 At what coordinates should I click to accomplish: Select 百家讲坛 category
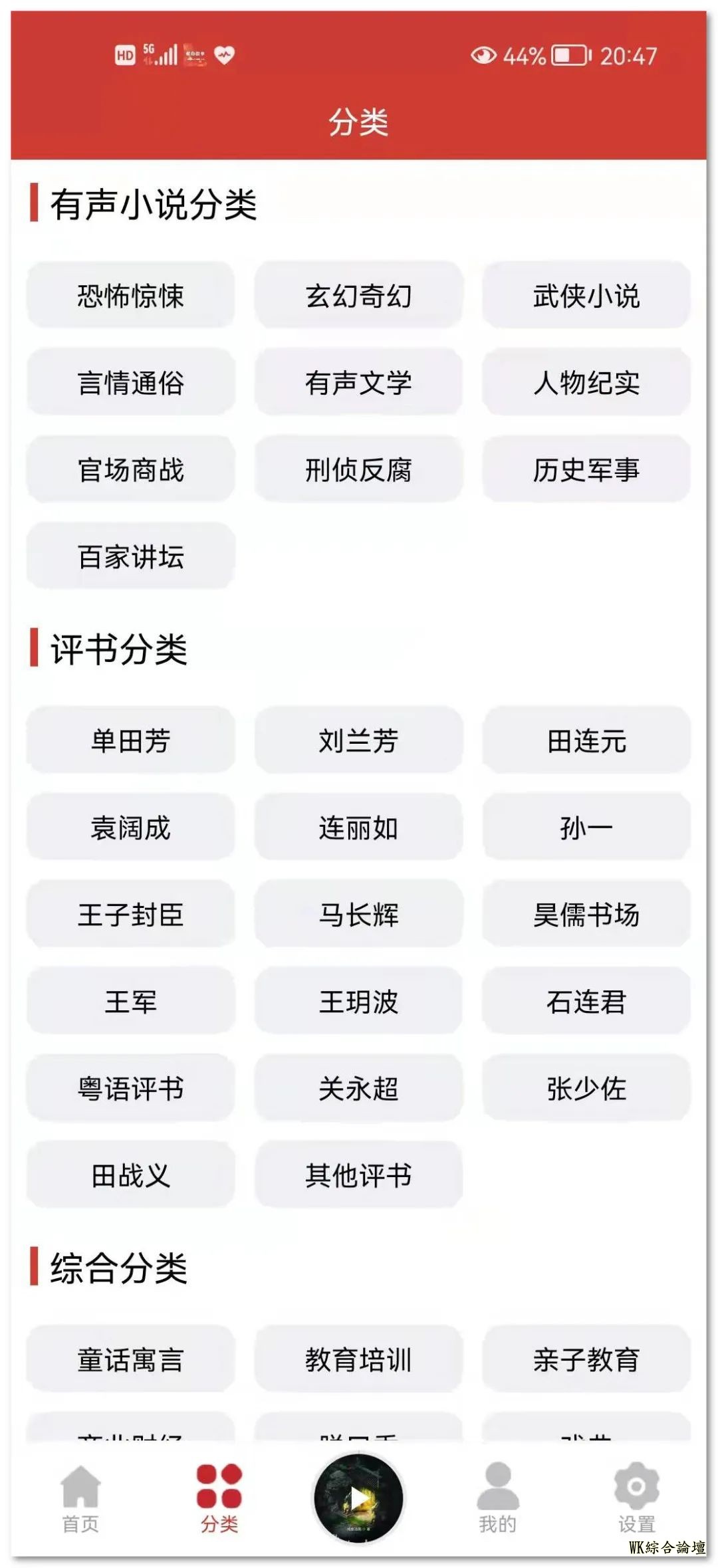tap(130, 557)
